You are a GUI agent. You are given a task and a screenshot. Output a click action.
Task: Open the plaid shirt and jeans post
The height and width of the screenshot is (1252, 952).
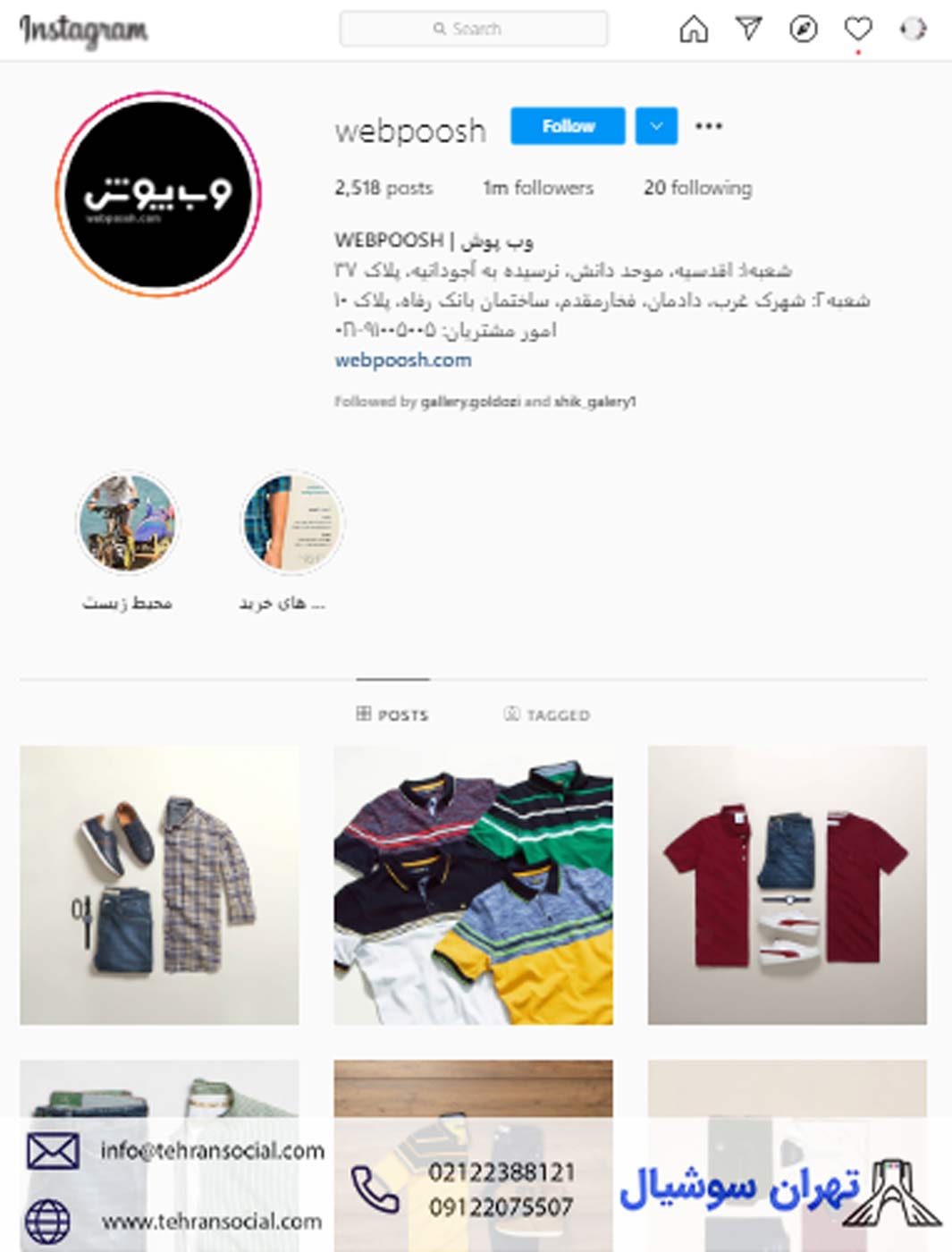(x=159, y=884)
